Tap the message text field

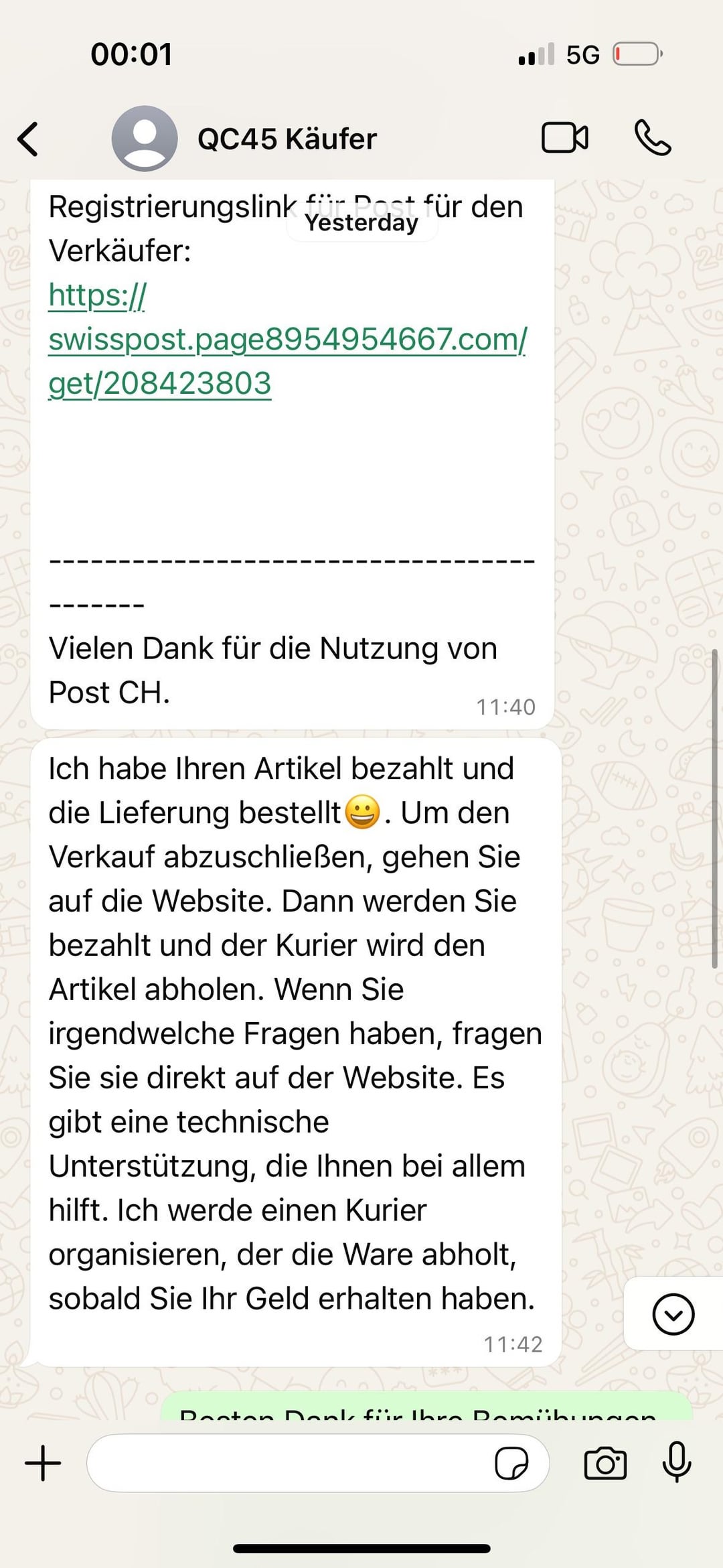pos(288,1463)
